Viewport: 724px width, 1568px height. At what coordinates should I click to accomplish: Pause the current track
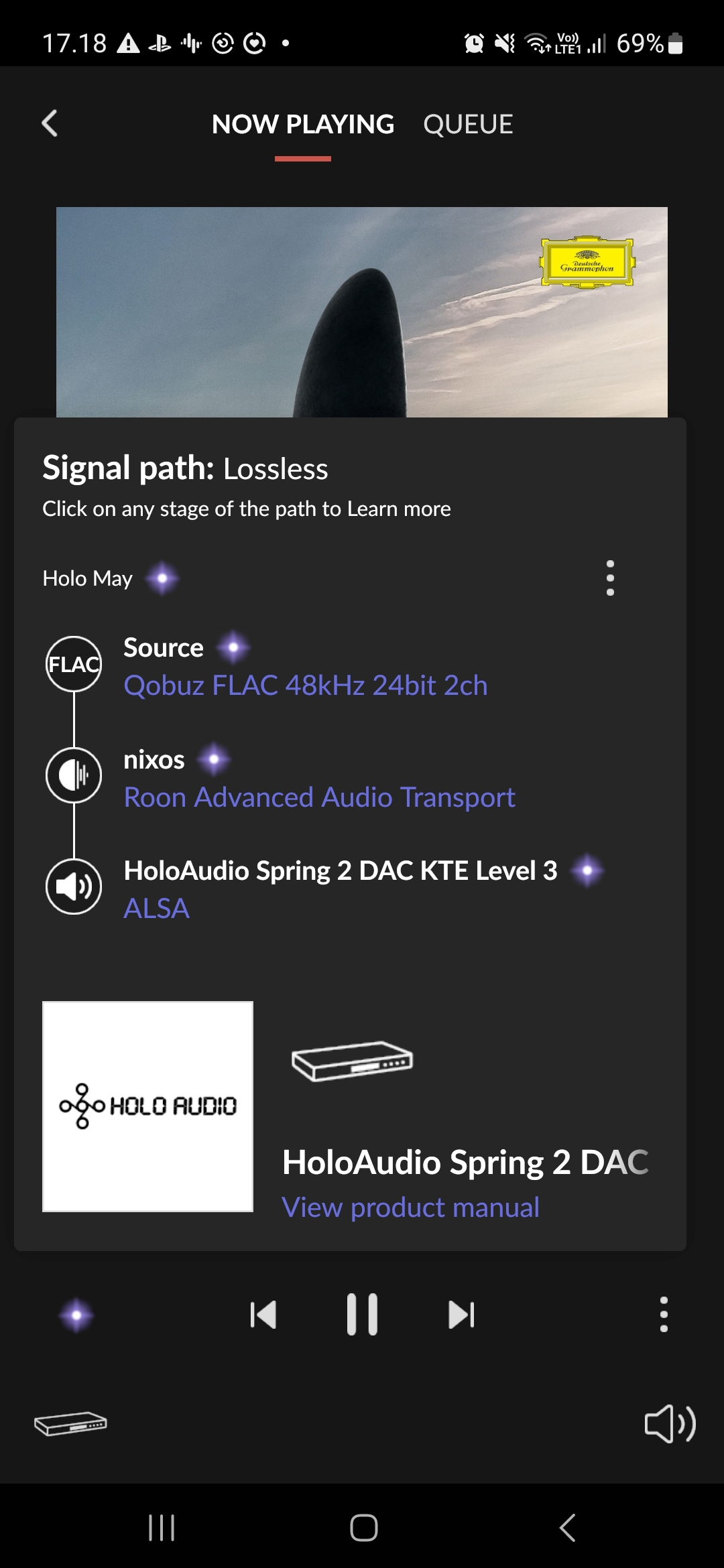[362, 1314]
